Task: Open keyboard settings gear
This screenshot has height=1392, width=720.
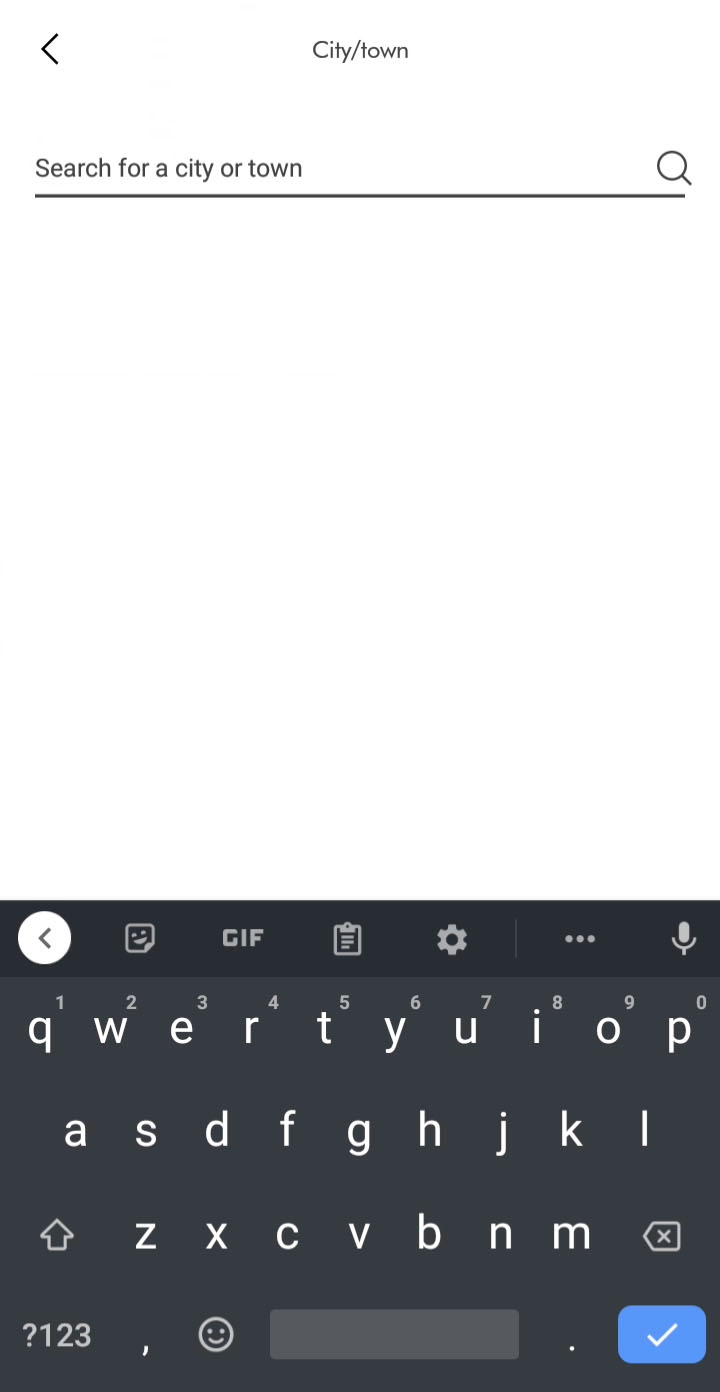Action: pos(452,938)
